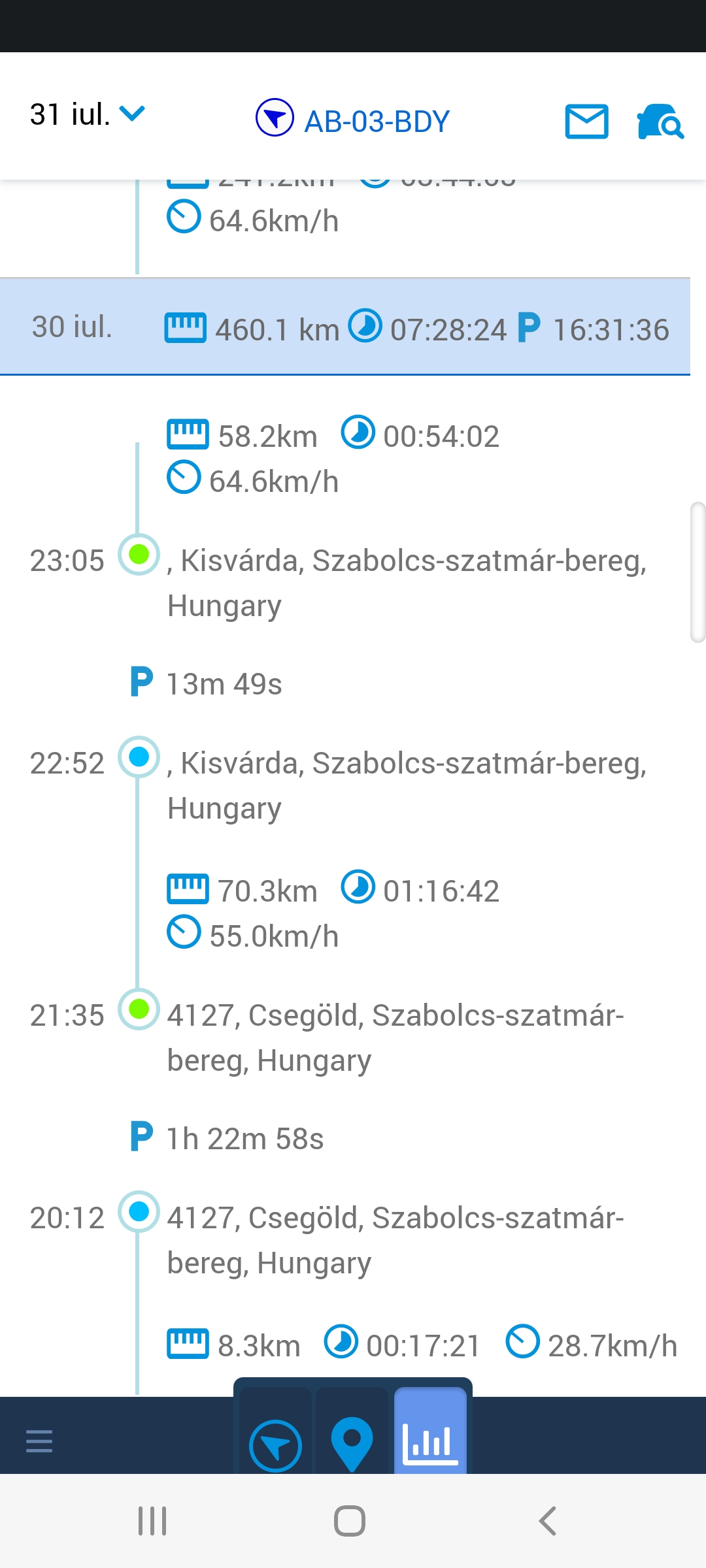Open the 23:05 Kisvárda stop entry
The width and height of the screenshot is (706, 1568).
tap(340, 583)
